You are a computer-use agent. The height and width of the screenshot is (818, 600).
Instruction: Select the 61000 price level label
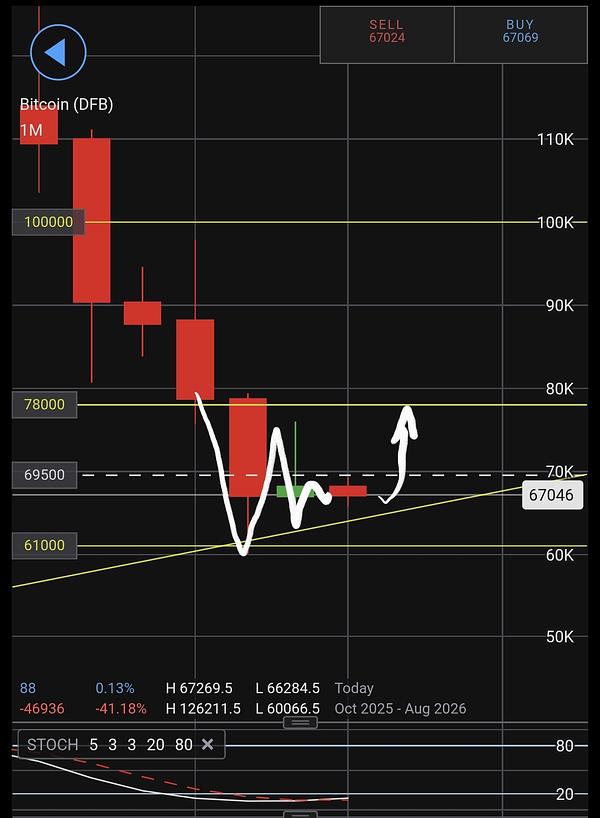click(44, 546)
